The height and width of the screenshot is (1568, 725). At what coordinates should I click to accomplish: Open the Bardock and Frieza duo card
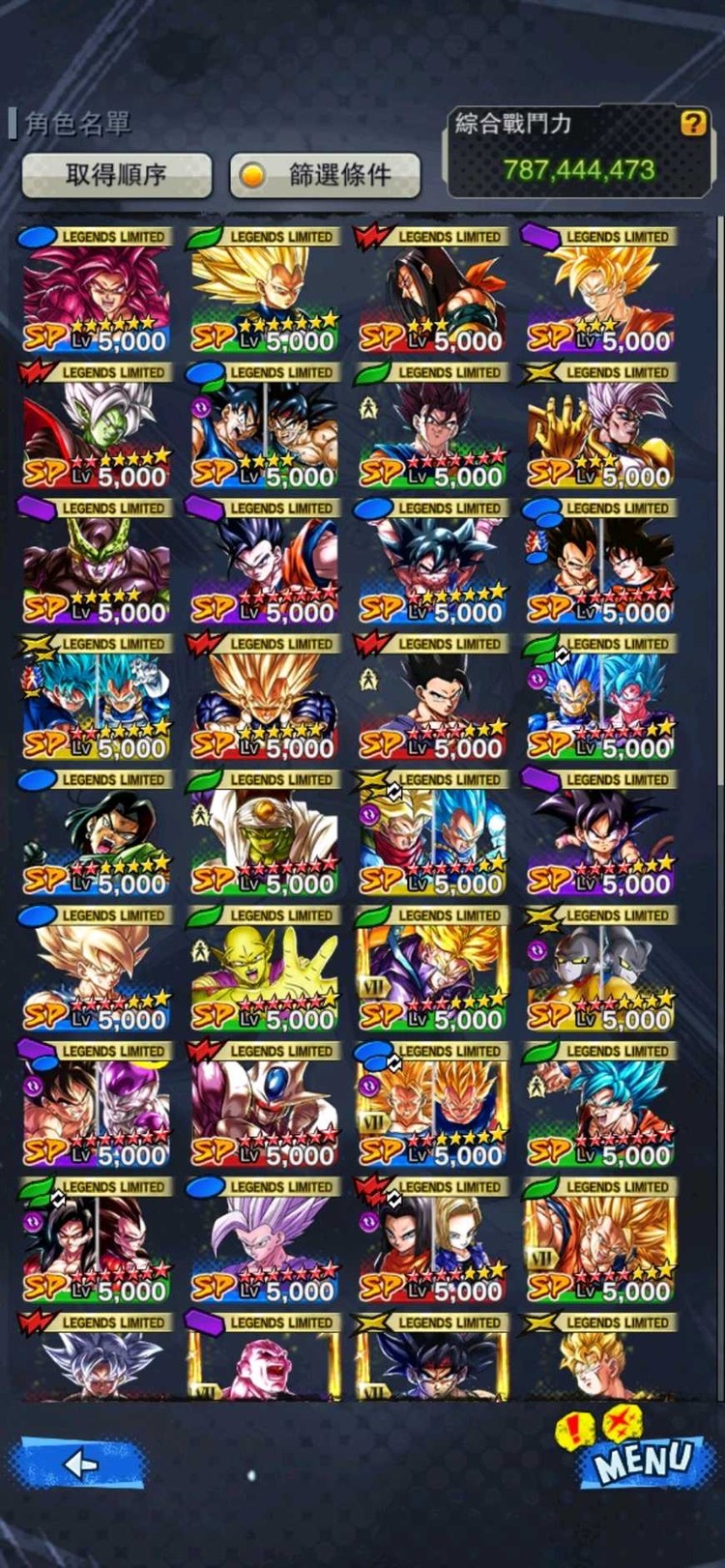[95, 1104]
